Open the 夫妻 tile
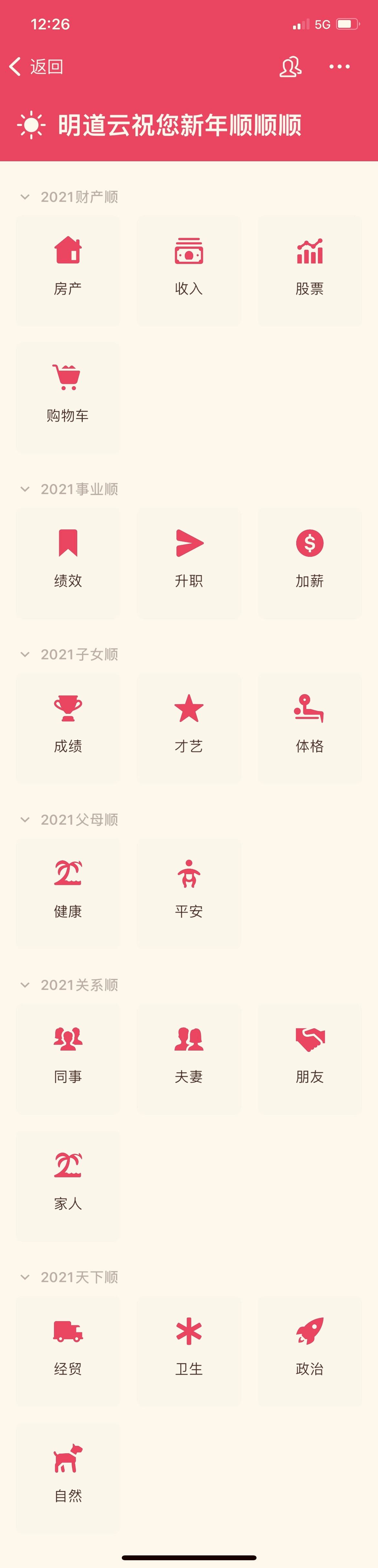 click(x=189, y=1058)
